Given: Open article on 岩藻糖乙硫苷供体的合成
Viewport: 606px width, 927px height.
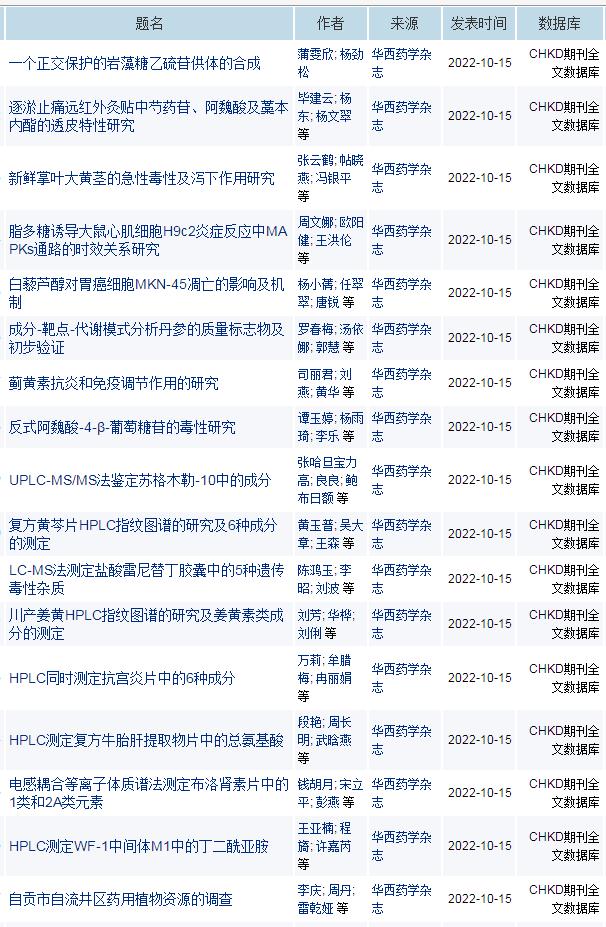Looking at the screenshot, I should pyautogui.click(x=134, y=63).
